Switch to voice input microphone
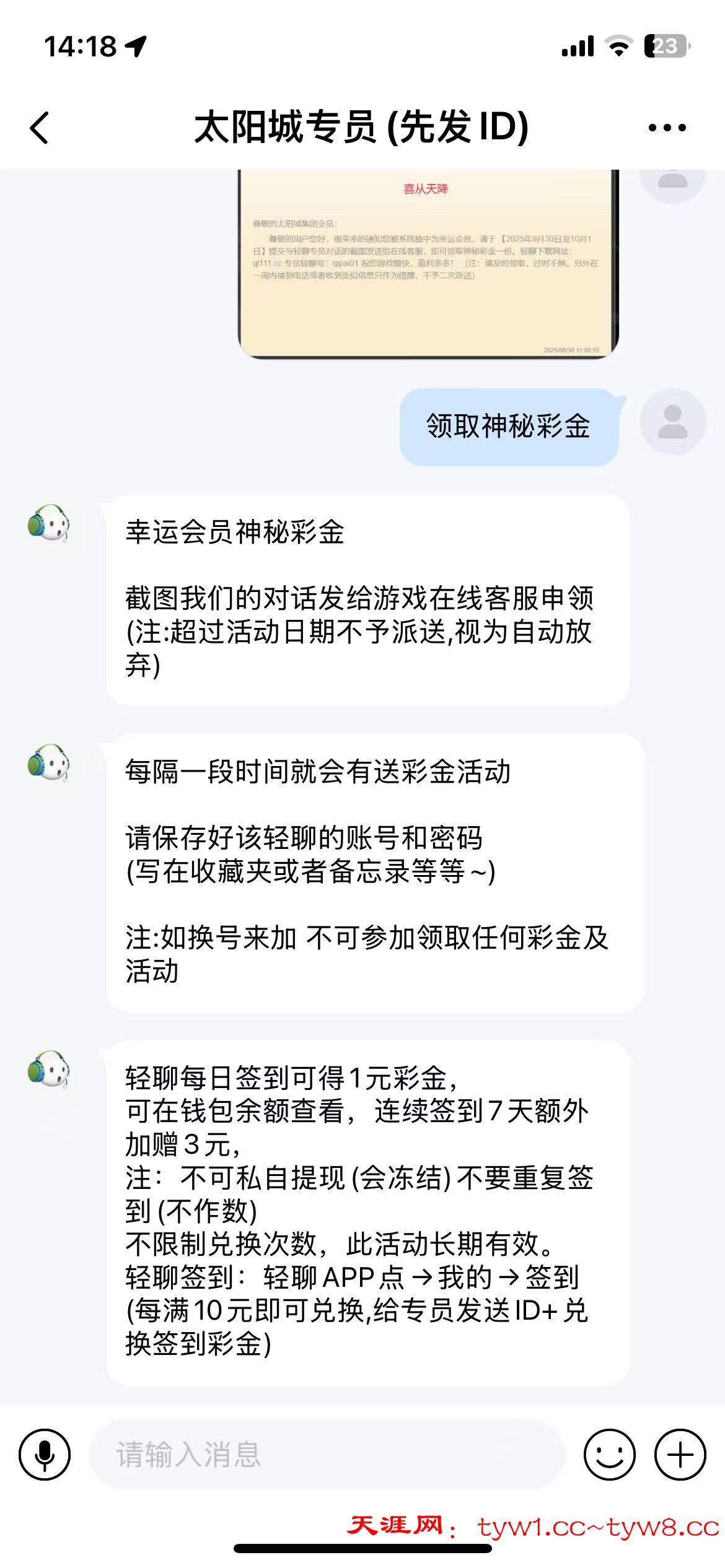725x1568 pixels. click(x=45, y=1455)
